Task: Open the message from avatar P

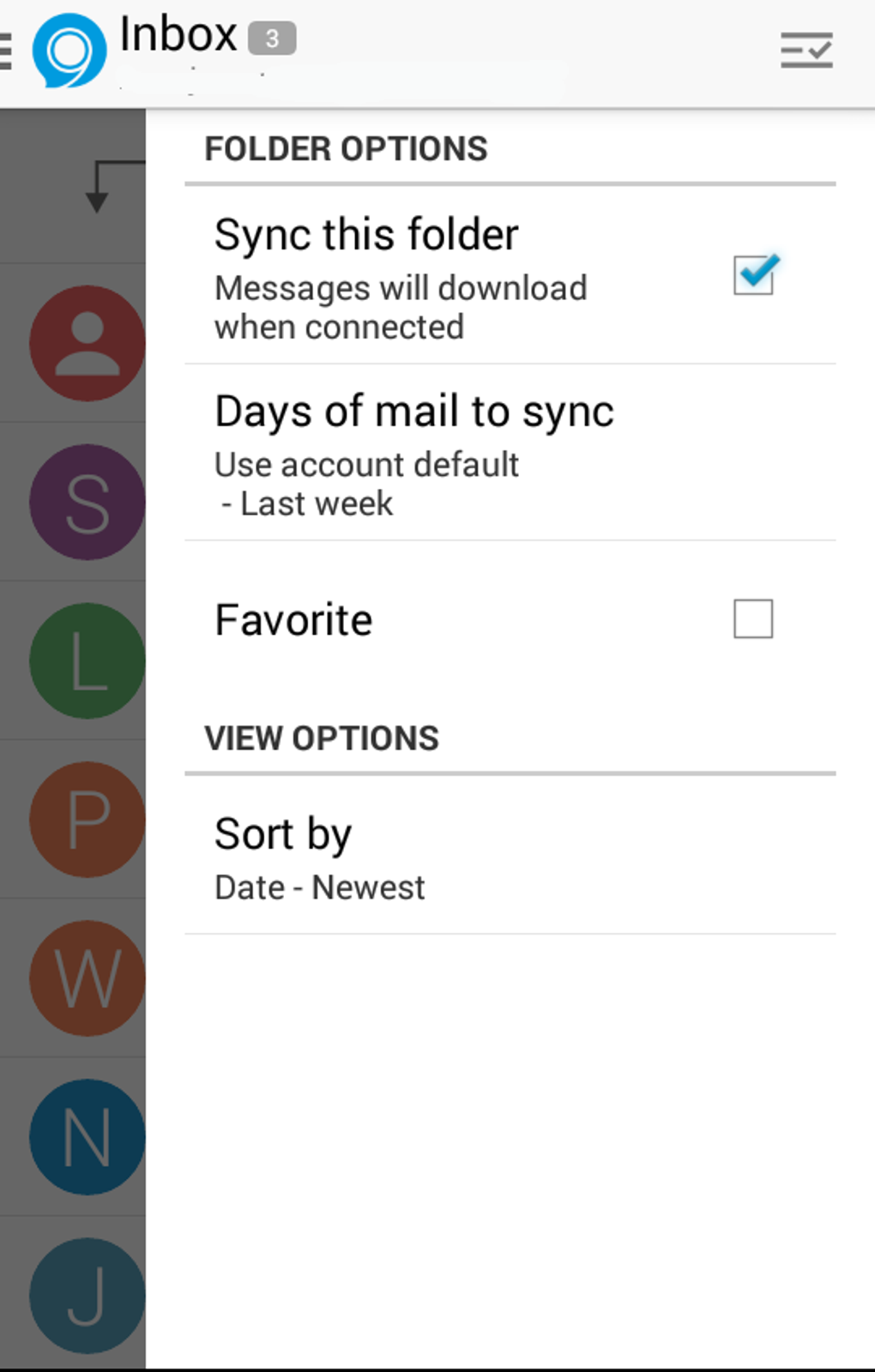Action: [x=86, y=820]
